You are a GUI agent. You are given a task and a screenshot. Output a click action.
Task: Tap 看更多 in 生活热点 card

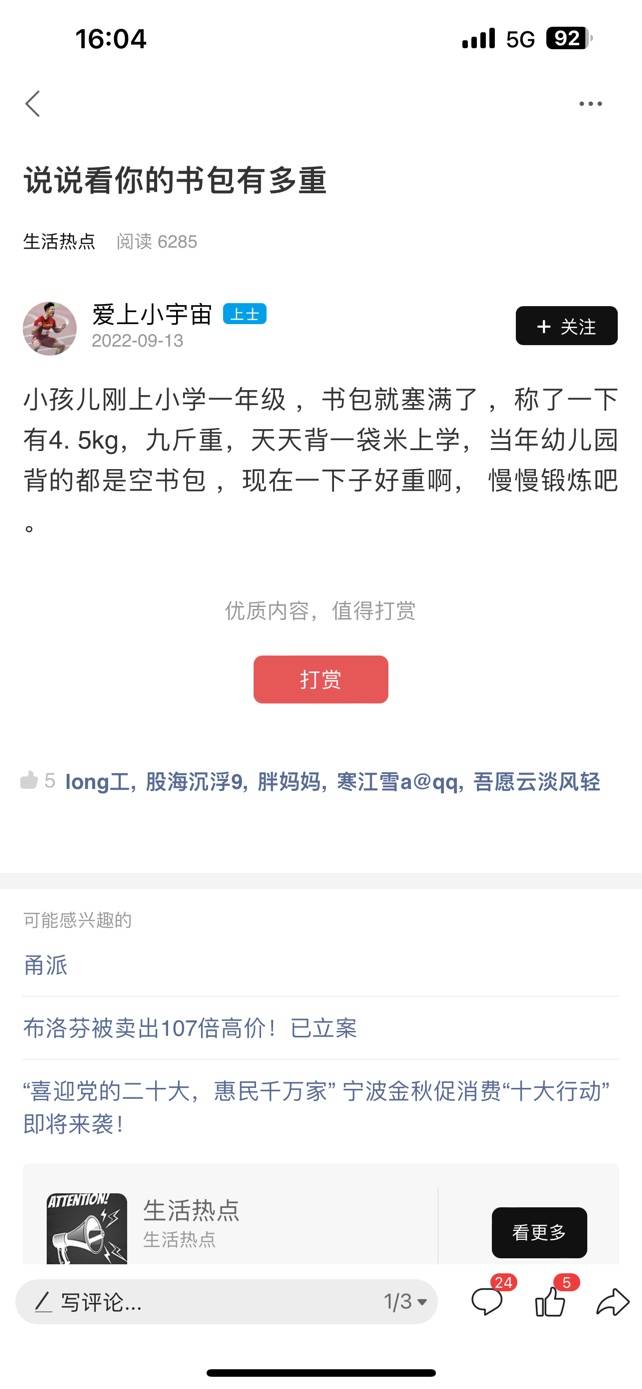coord(539,1233)
